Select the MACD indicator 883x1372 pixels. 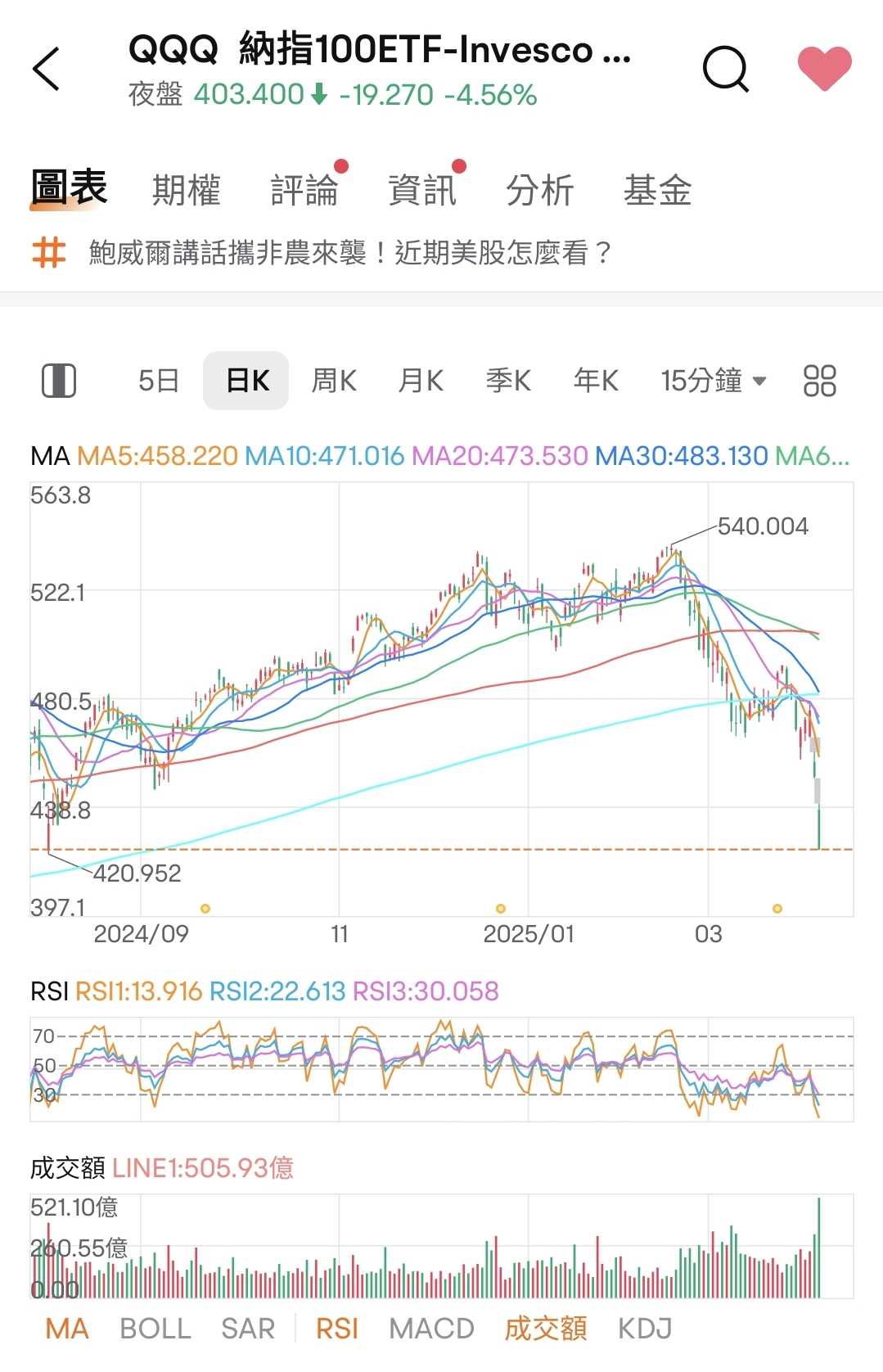pos(431,1328)
